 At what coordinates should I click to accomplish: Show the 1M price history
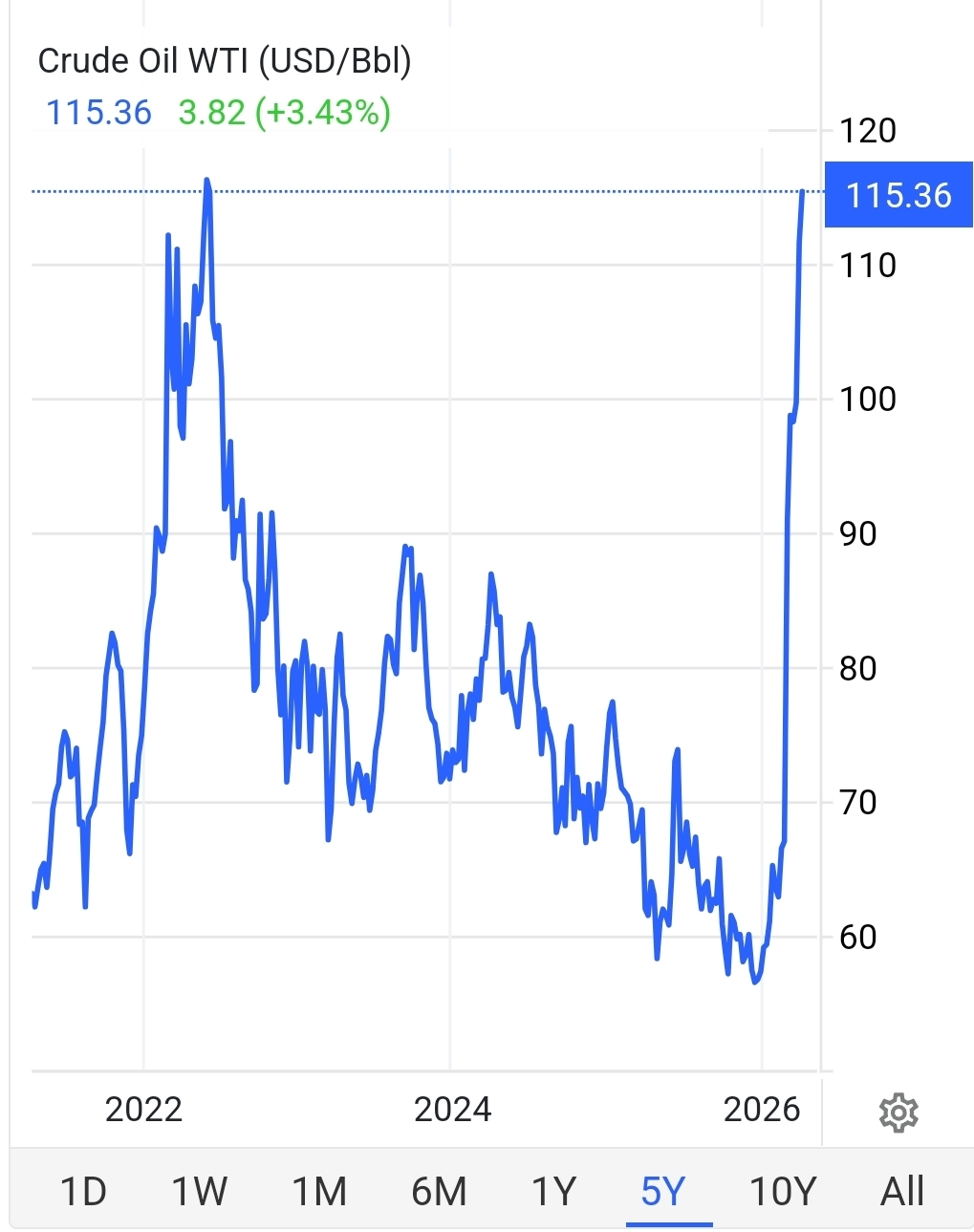(x=318, y=1191)
